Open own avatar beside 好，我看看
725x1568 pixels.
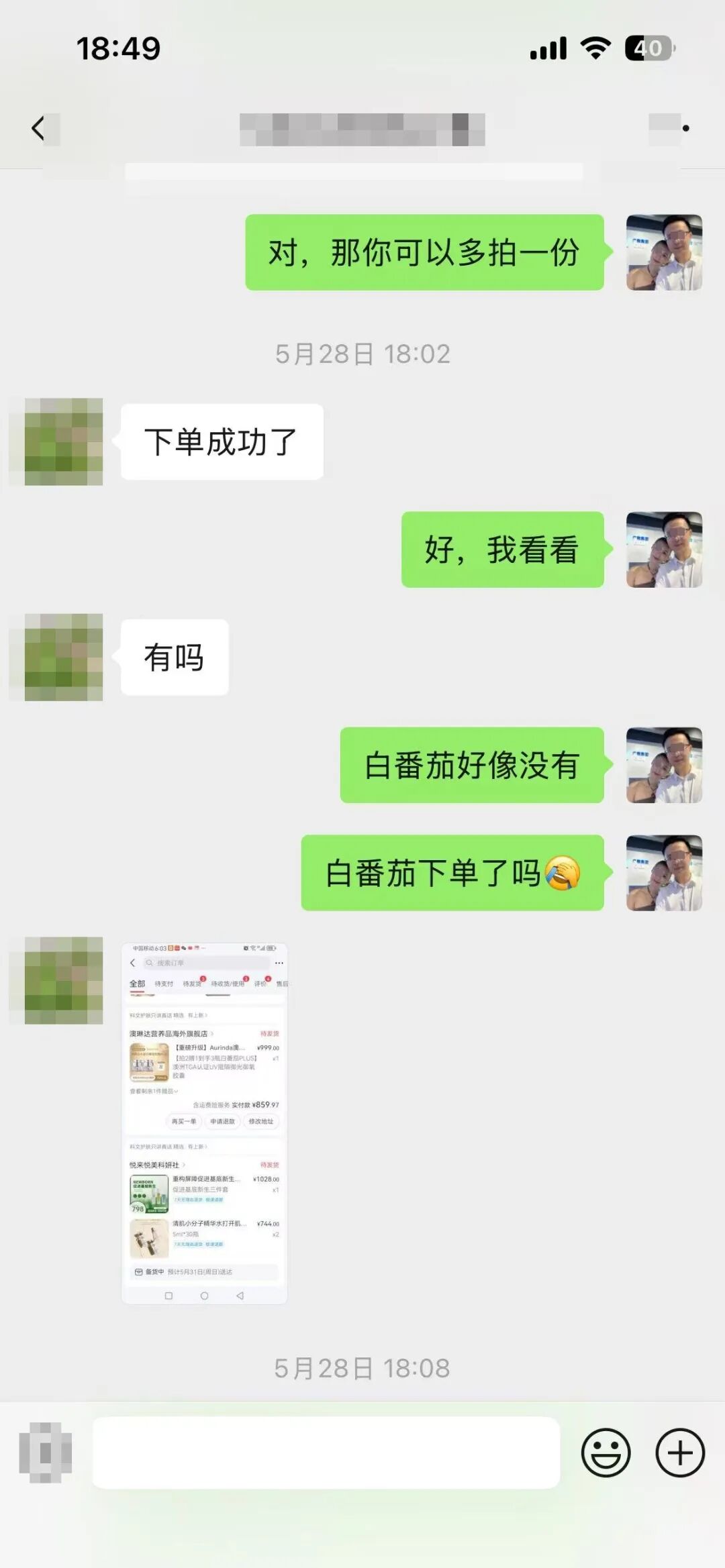pyautogui.click(x=665, y=550)
